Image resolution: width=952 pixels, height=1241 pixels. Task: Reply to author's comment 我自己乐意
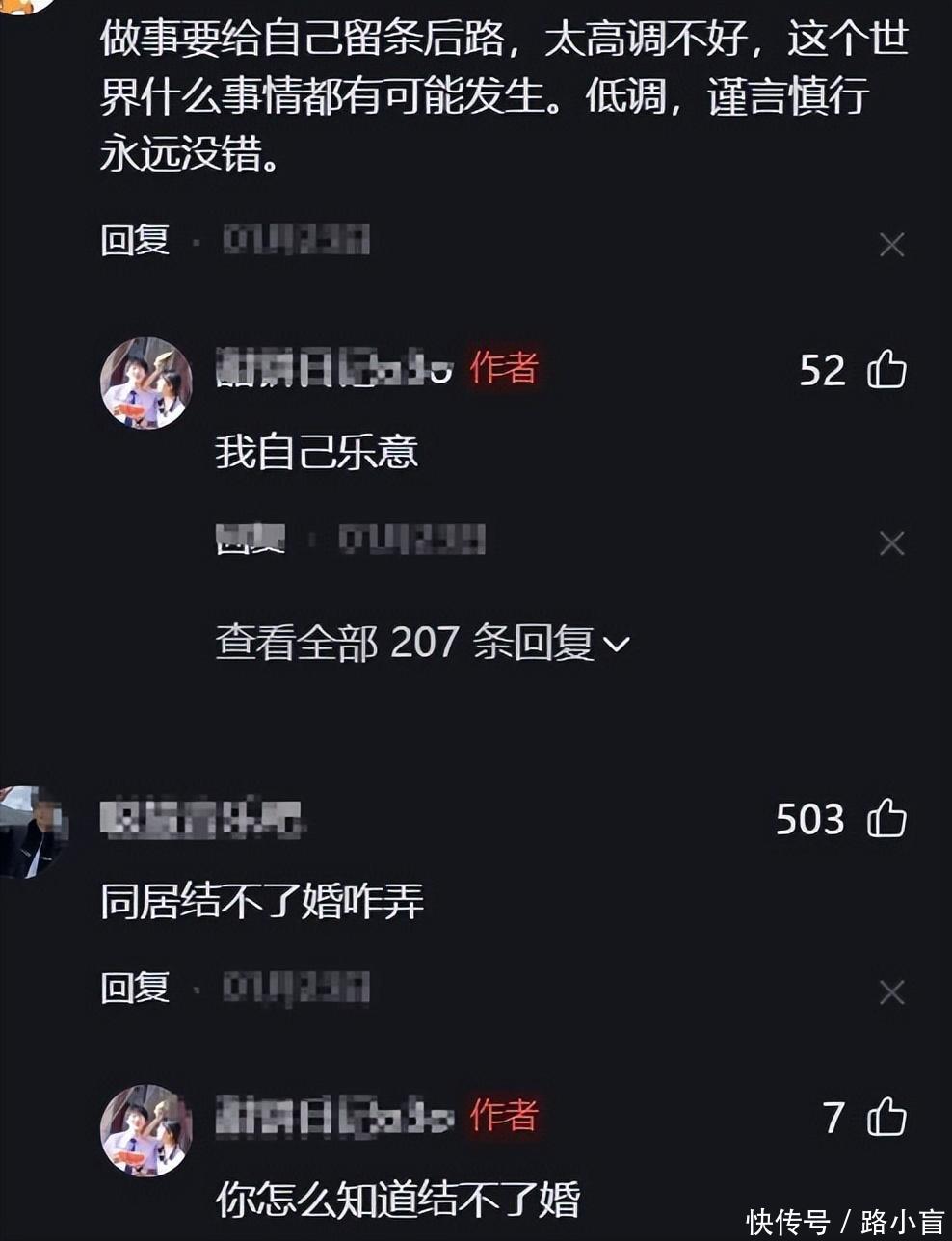click(x=250, y=540)
